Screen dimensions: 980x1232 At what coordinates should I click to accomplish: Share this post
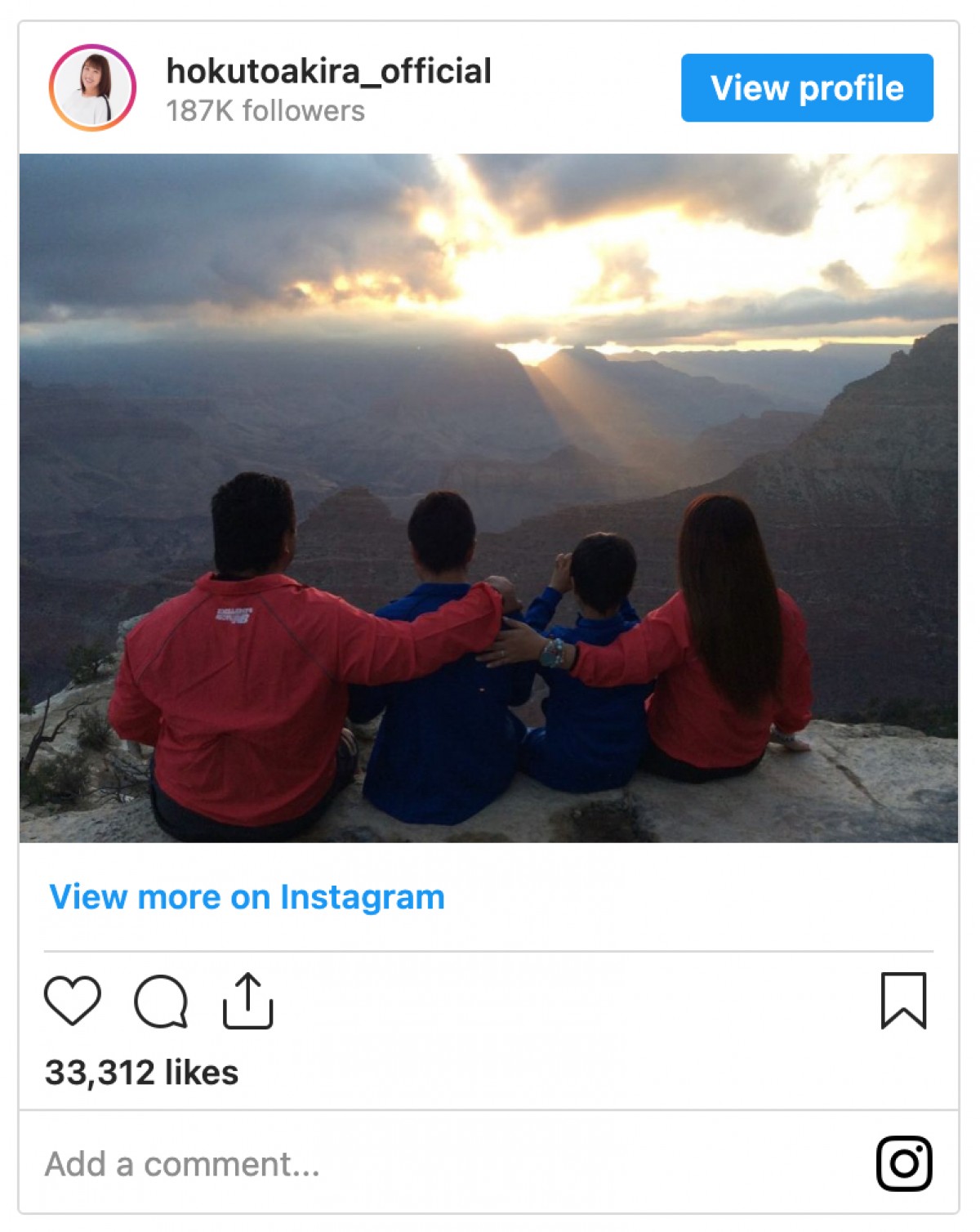[247, 1000]
